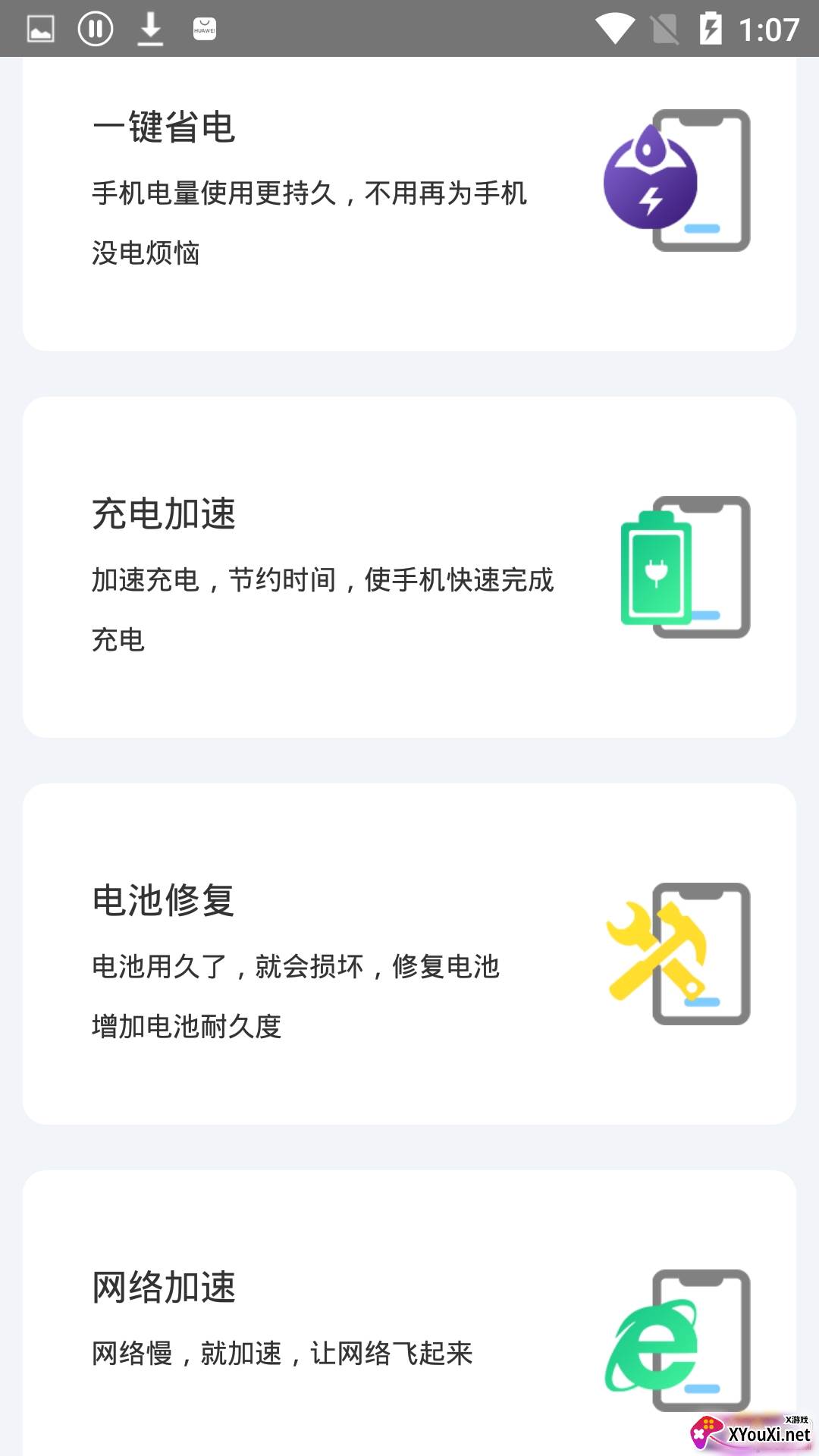Open the 充电加速 charging boost card
Screen dimensions: 819x1456
[409, 567]
